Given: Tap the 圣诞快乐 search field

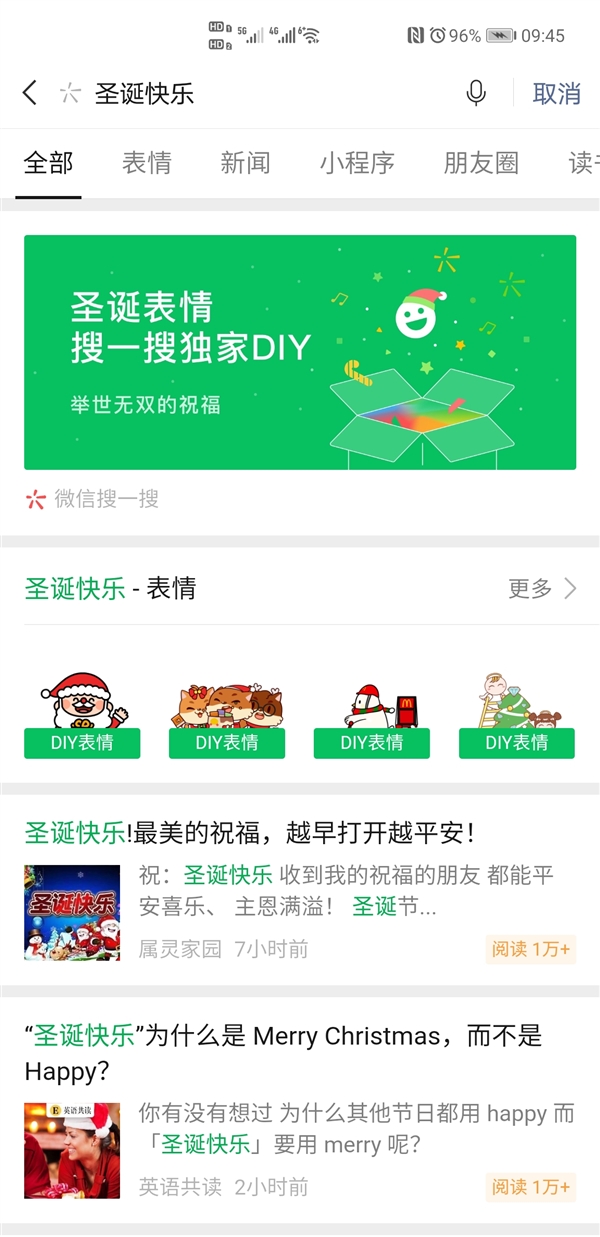Looking at the screenshot, I should [x=260, y=94].
